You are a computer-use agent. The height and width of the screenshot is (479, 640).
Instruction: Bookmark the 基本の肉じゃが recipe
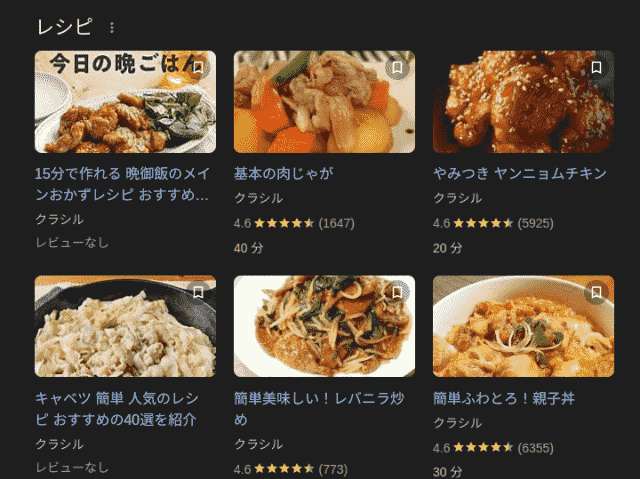(397, 68)
